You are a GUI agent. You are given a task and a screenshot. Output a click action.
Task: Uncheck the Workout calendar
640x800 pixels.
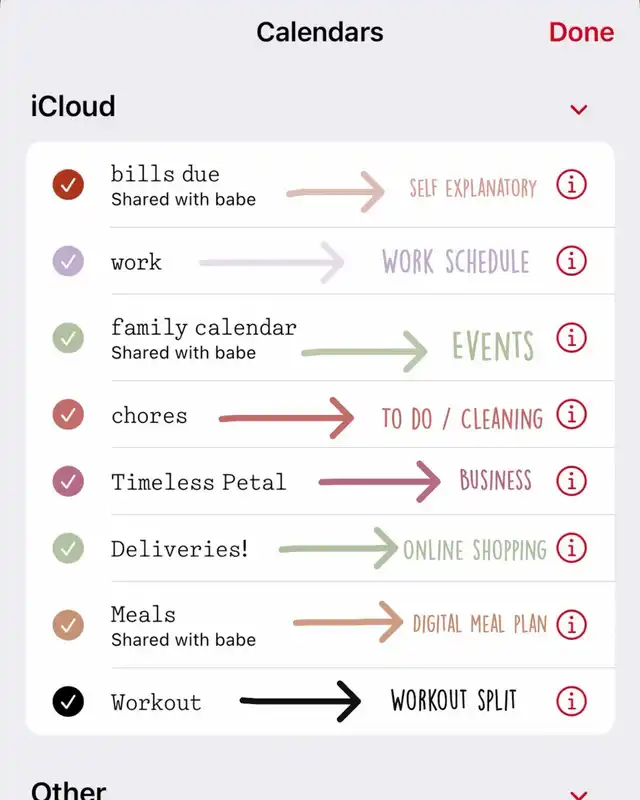68,702
